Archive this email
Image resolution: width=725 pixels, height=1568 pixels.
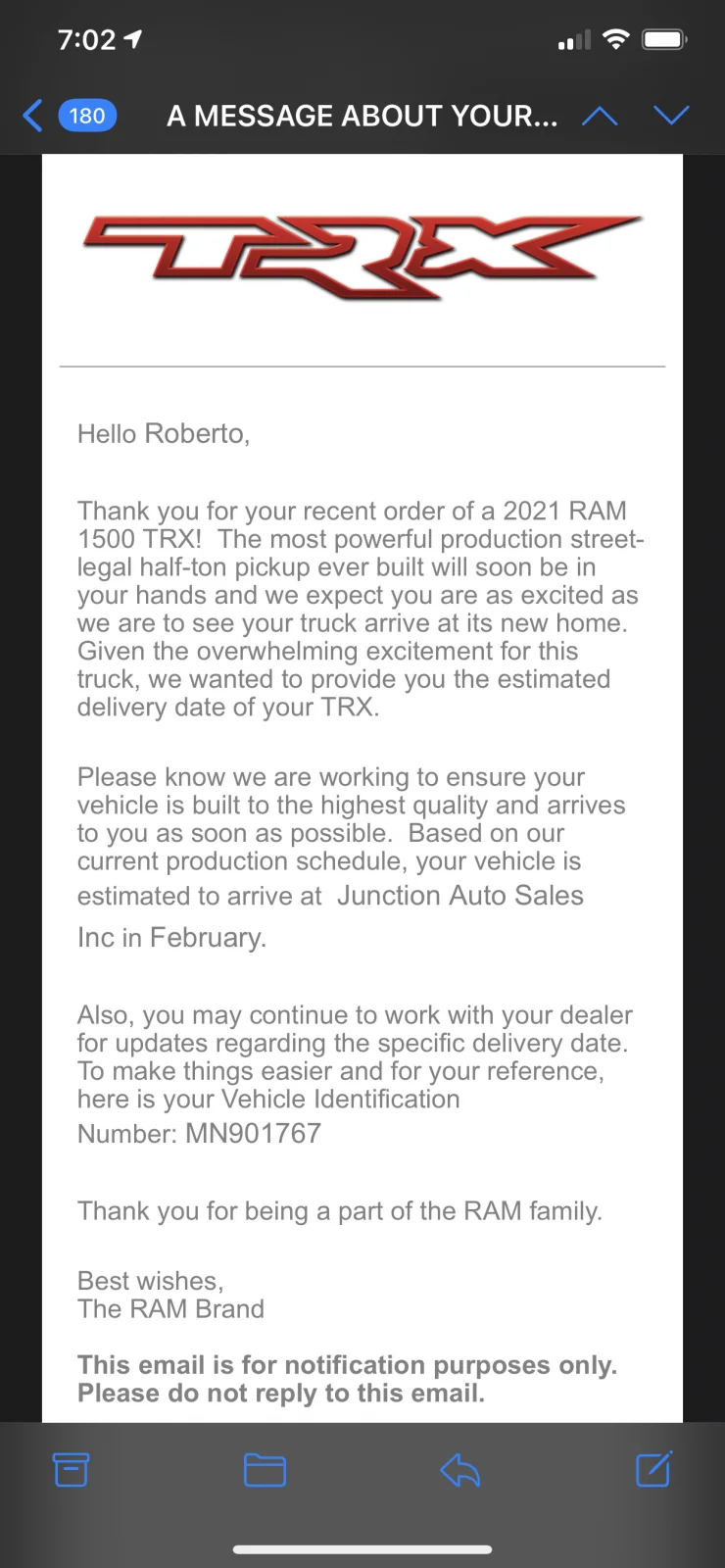(x=71, y=1469)
